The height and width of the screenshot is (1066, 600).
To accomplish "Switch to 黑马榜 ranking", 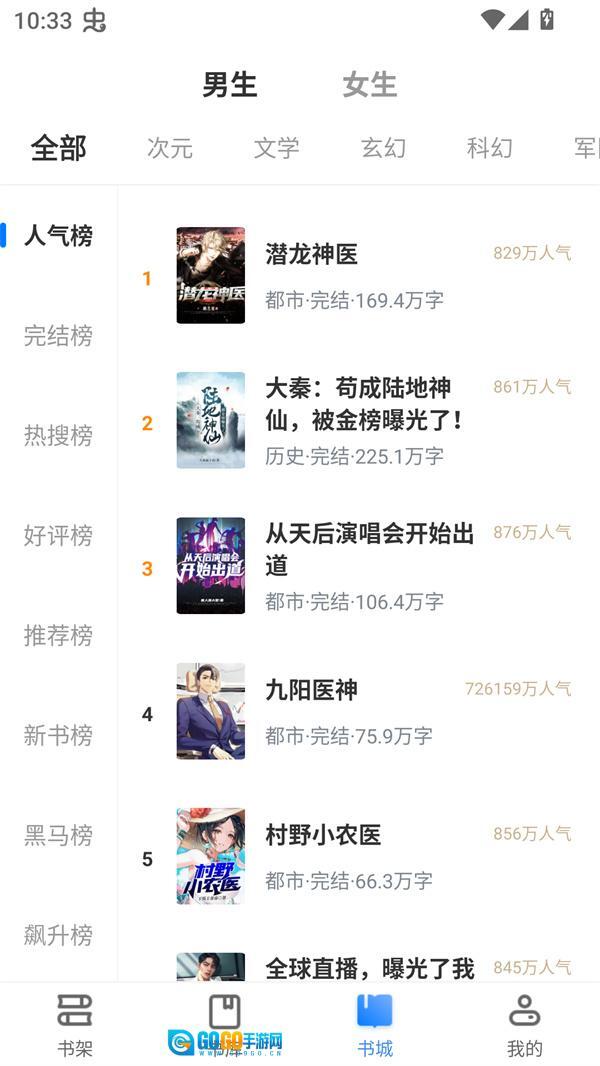I will coord(58,836).
